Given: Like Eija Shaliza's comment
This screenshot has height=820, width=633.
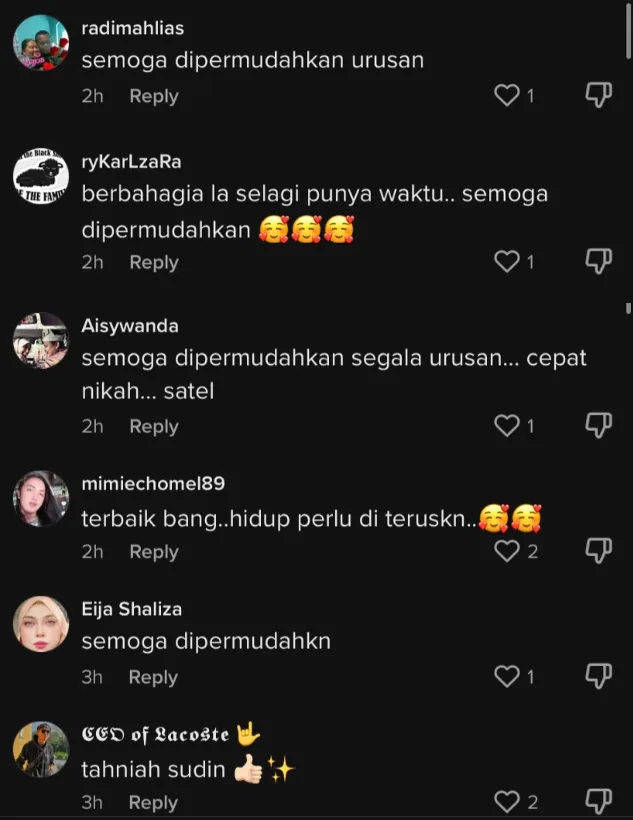Looking at the screenshot, I should click(x=508, y=677).
